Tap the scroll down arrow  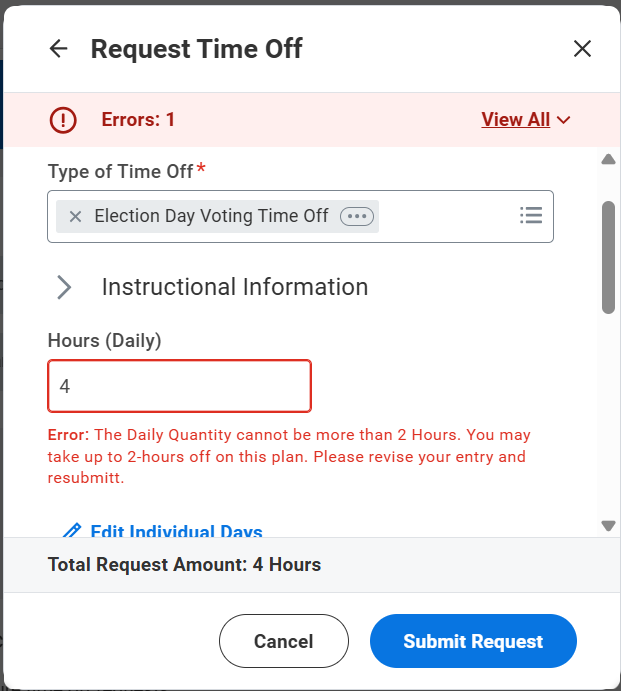(608, 525)
